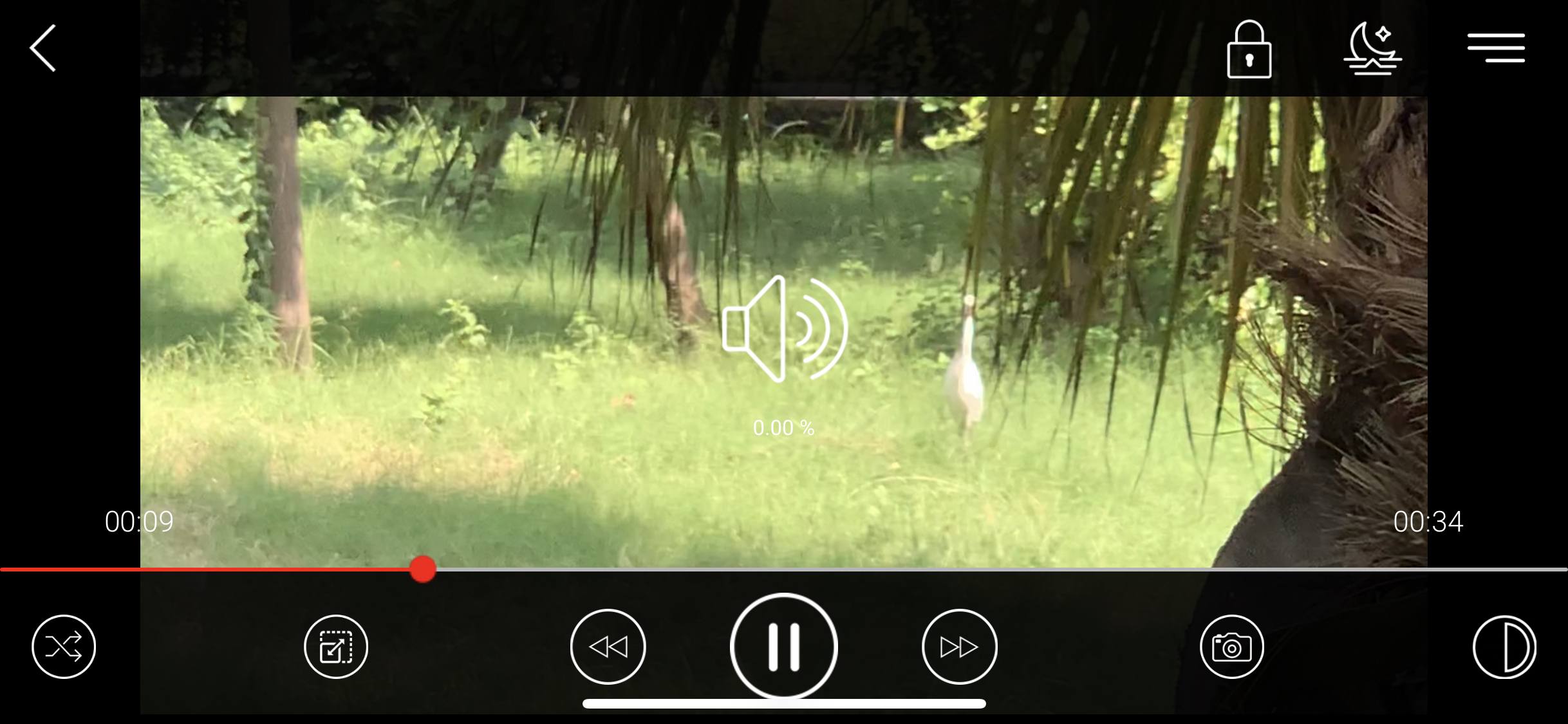Screen dimensions: 1568x724
Task: Open the hamburger menu
Action: (1496, 48)
